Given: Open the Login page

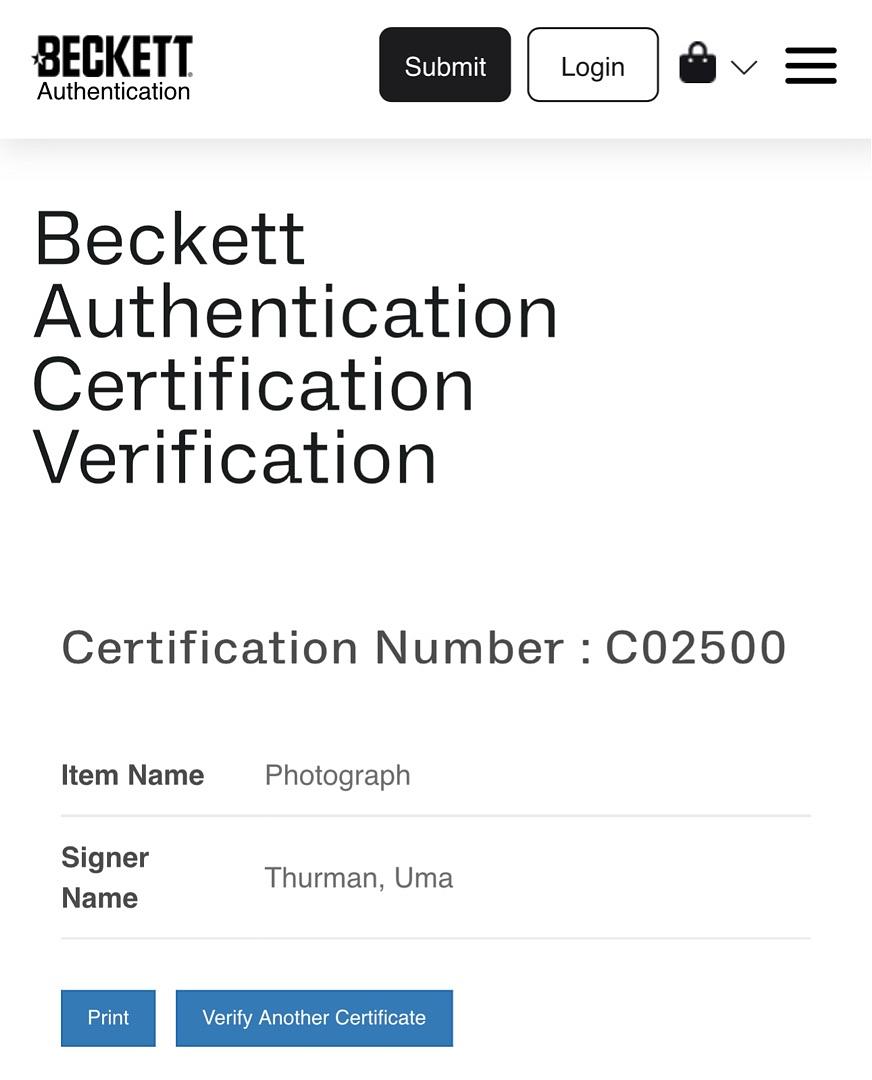Looking at the screenshot, I should (x=592, y=65).
